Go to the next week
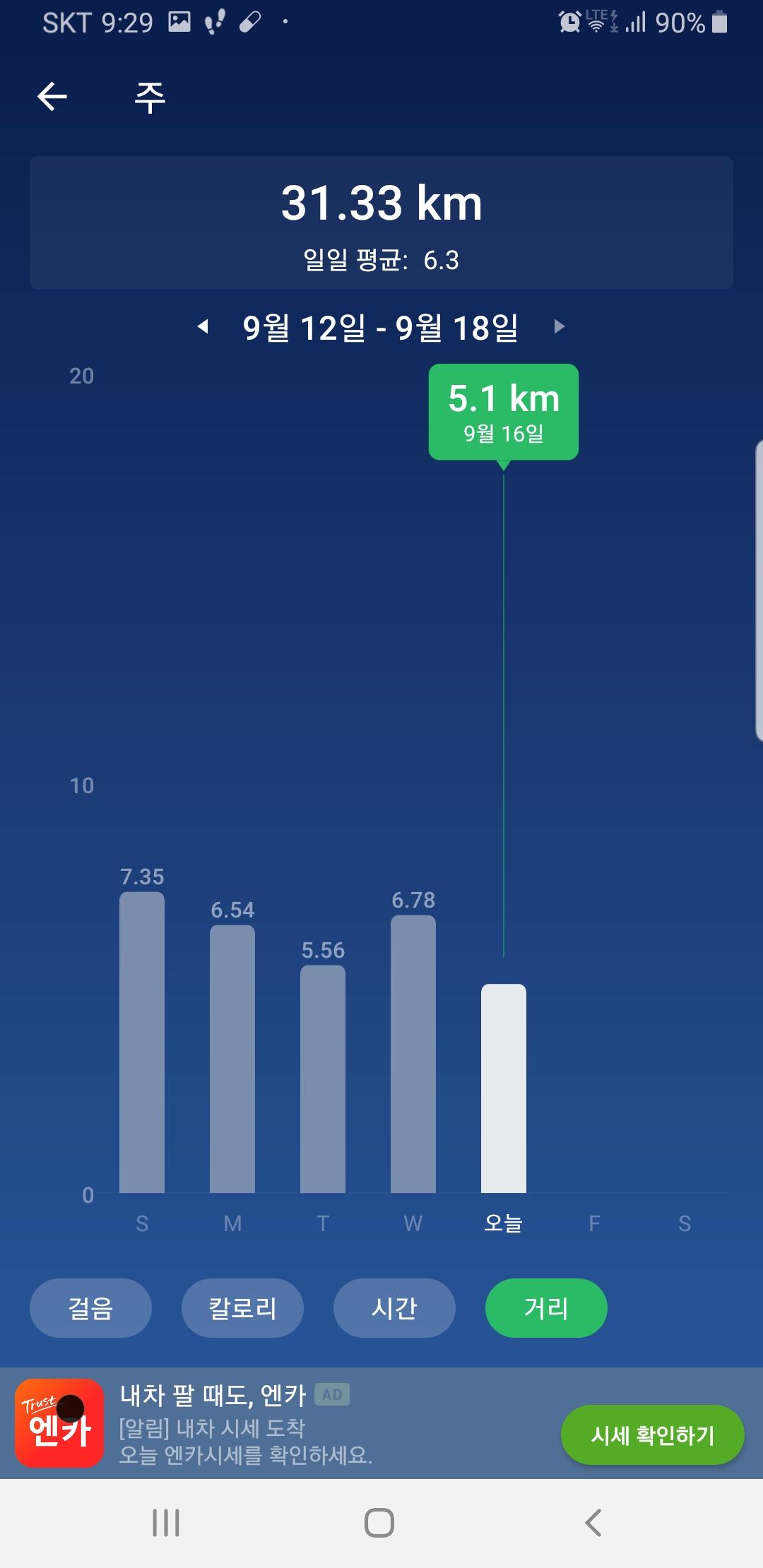 click(x=559, y=326)
